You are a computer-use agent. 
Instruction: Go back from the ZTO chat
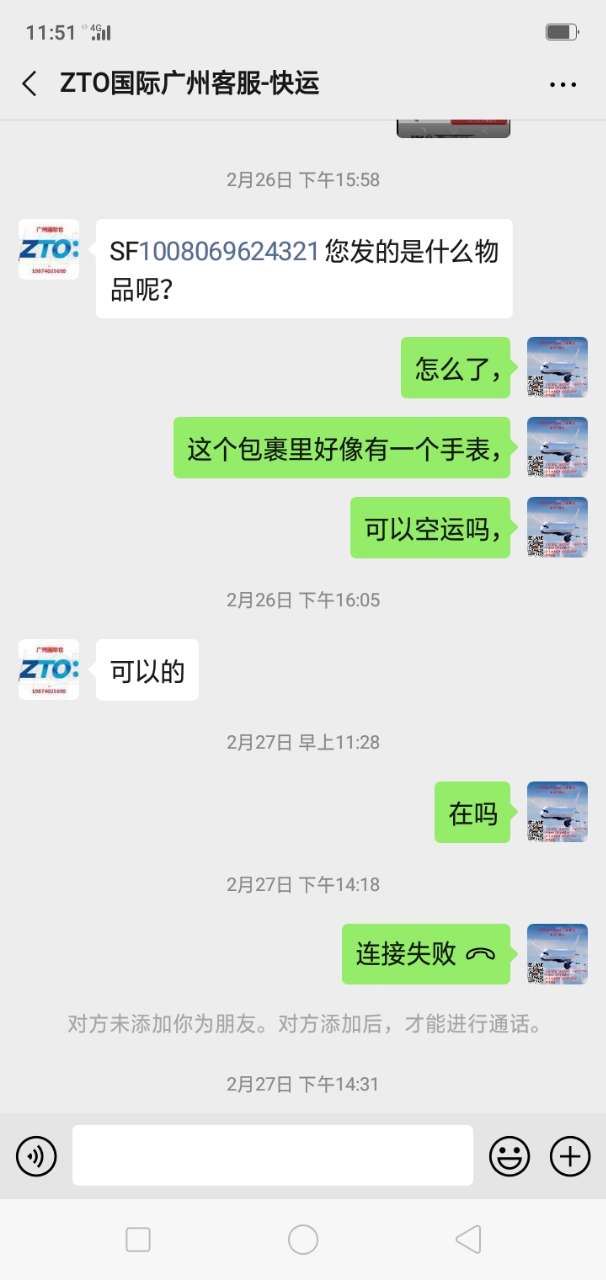[29, 84]
